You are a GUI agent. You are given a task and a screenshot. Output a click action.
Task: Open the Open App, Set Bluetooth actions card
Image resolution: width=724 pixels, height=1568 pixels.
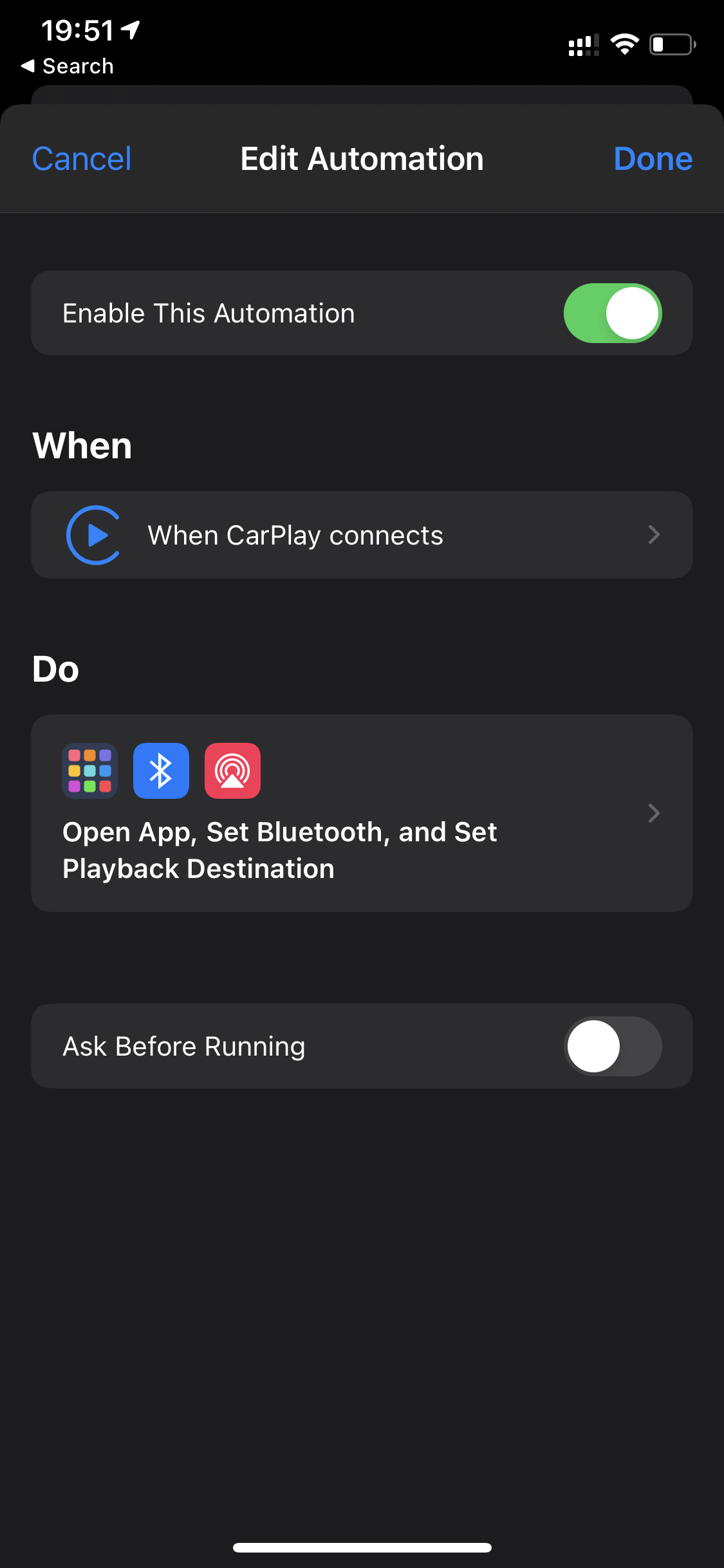click(x=362, y=813)
